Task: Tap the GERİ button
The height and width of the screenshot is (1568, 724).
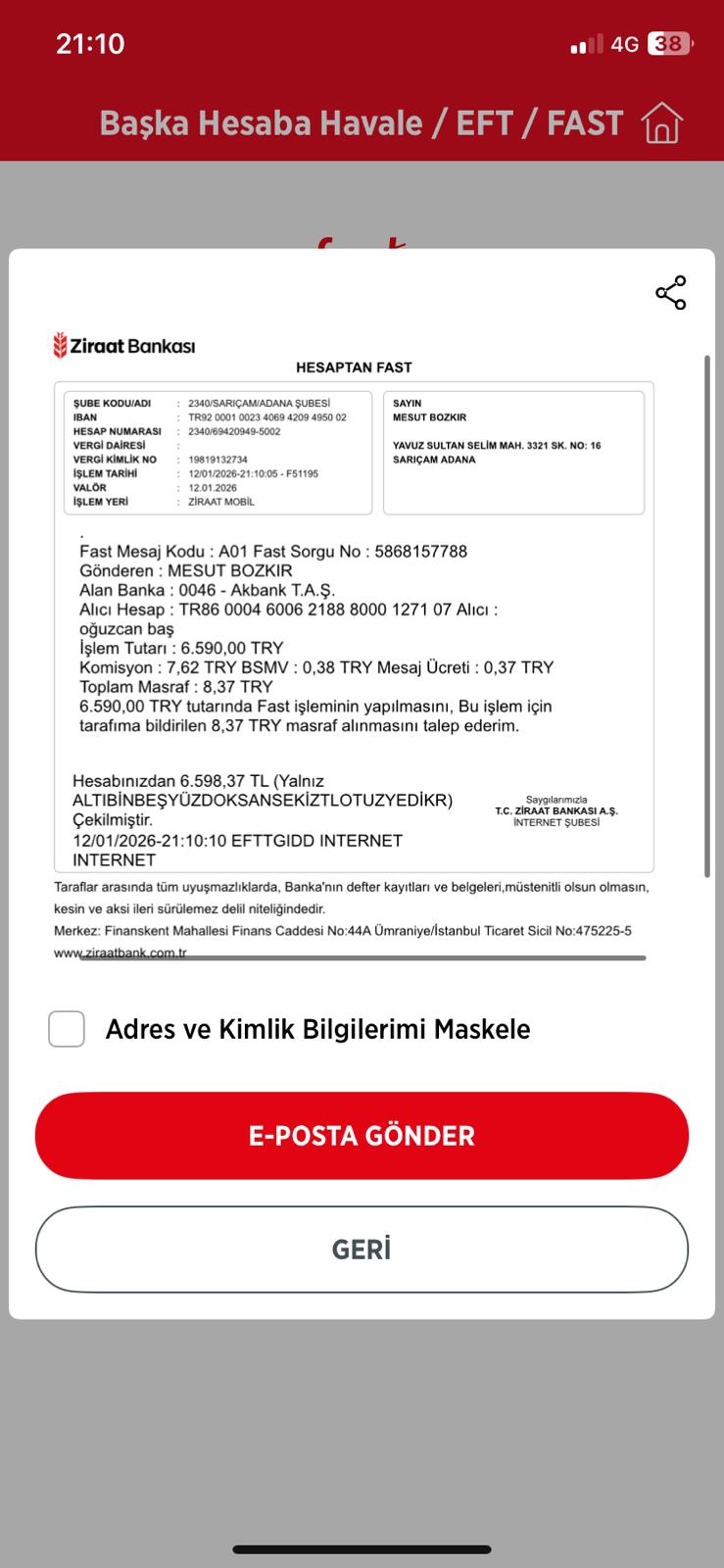Action: pos(362,1249)
